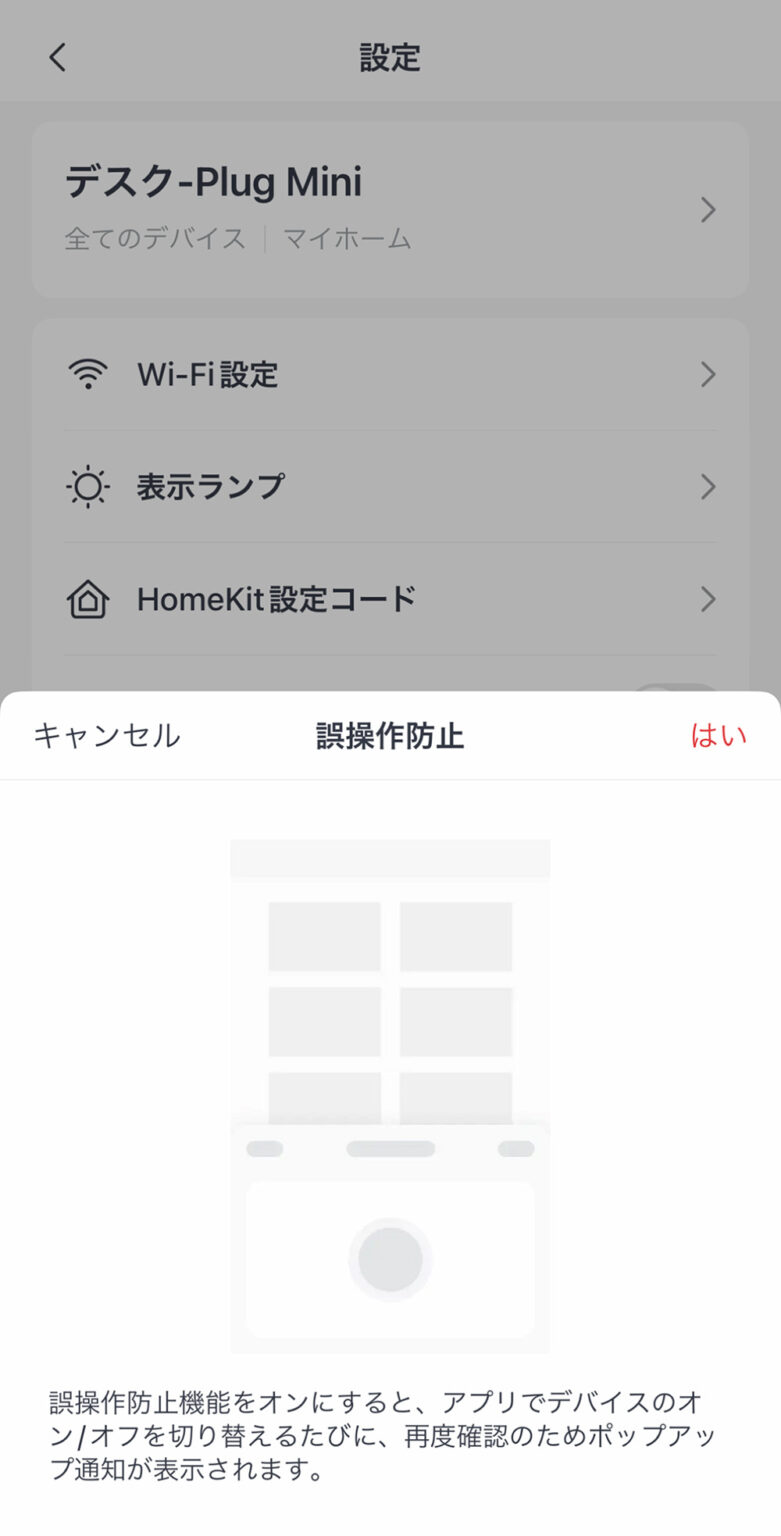Confirm 誤操作防止 with はい
The height and width of the screenshot is (1536, 781).
click(x=718, y=736)
